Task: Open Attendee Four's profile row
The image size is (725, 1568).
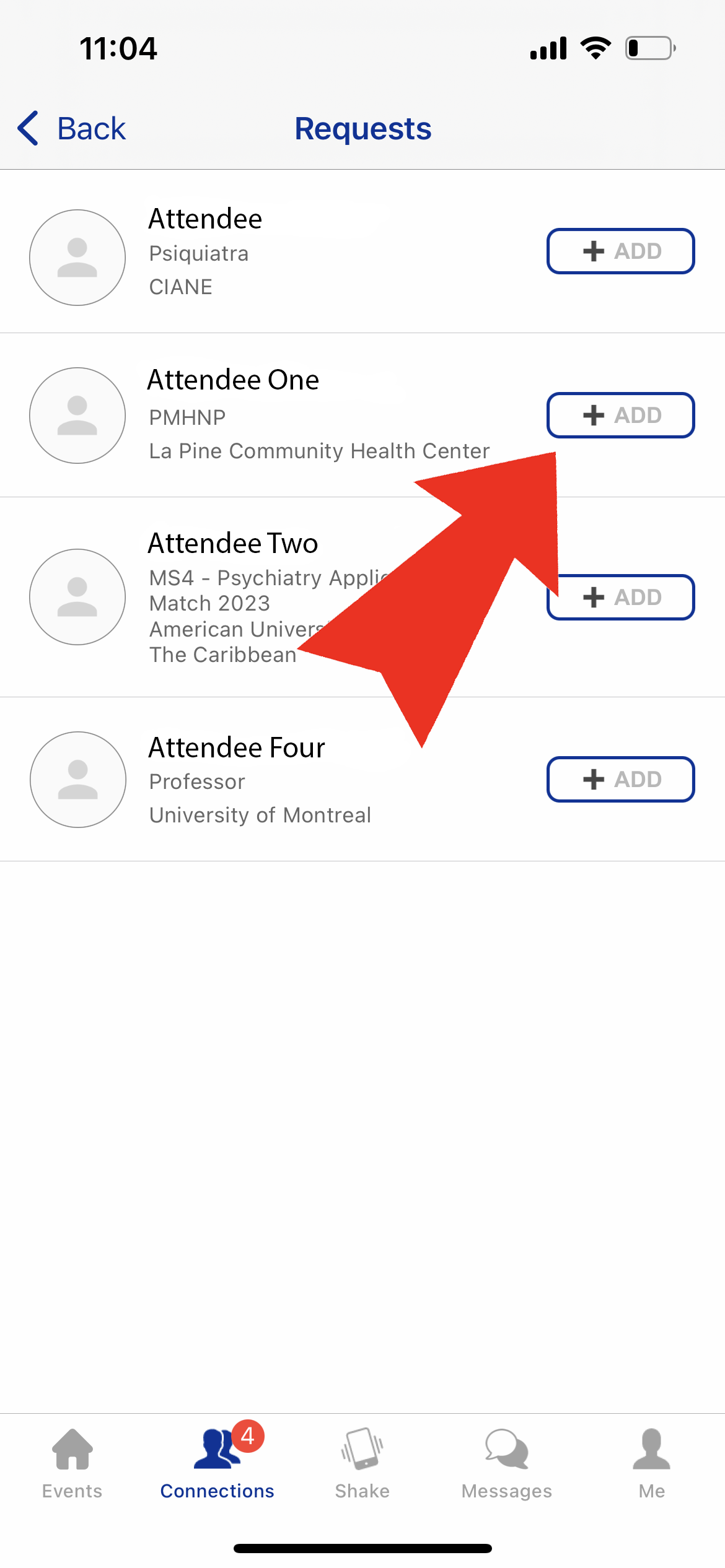Action: [x=362, y=779]
